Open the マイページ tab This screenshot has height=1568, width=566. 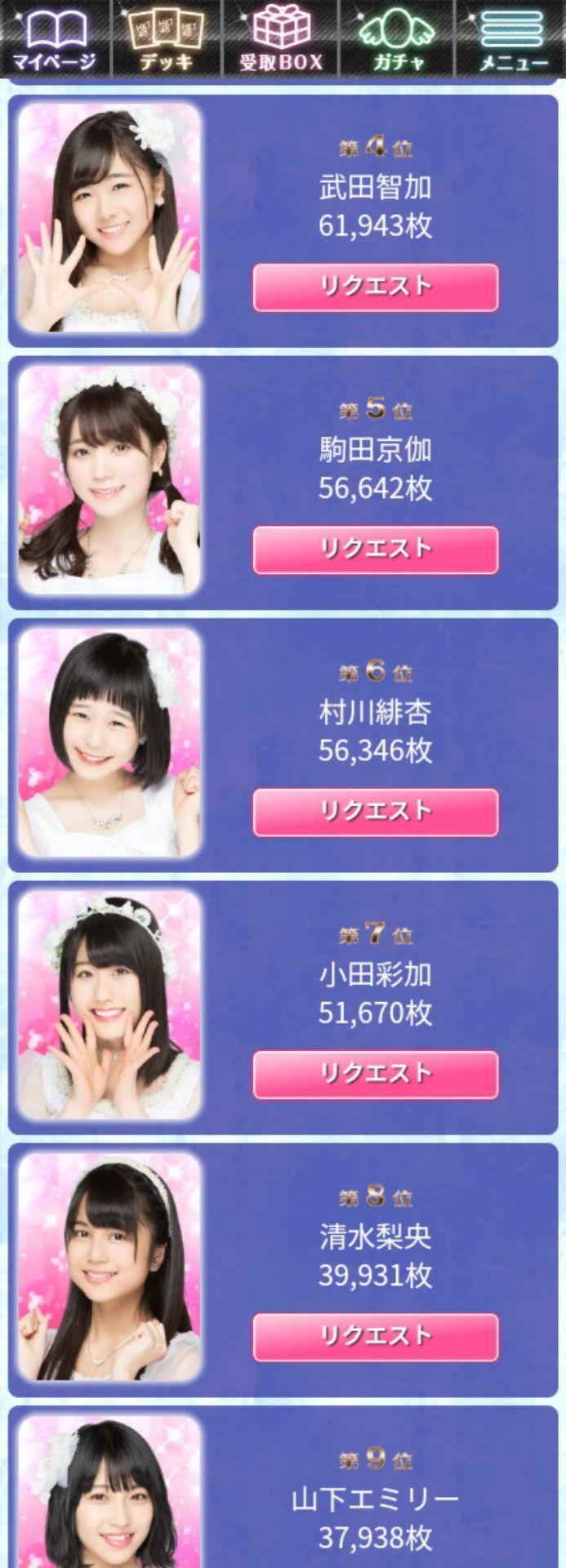pyautogui.click(x=55, y=38)
